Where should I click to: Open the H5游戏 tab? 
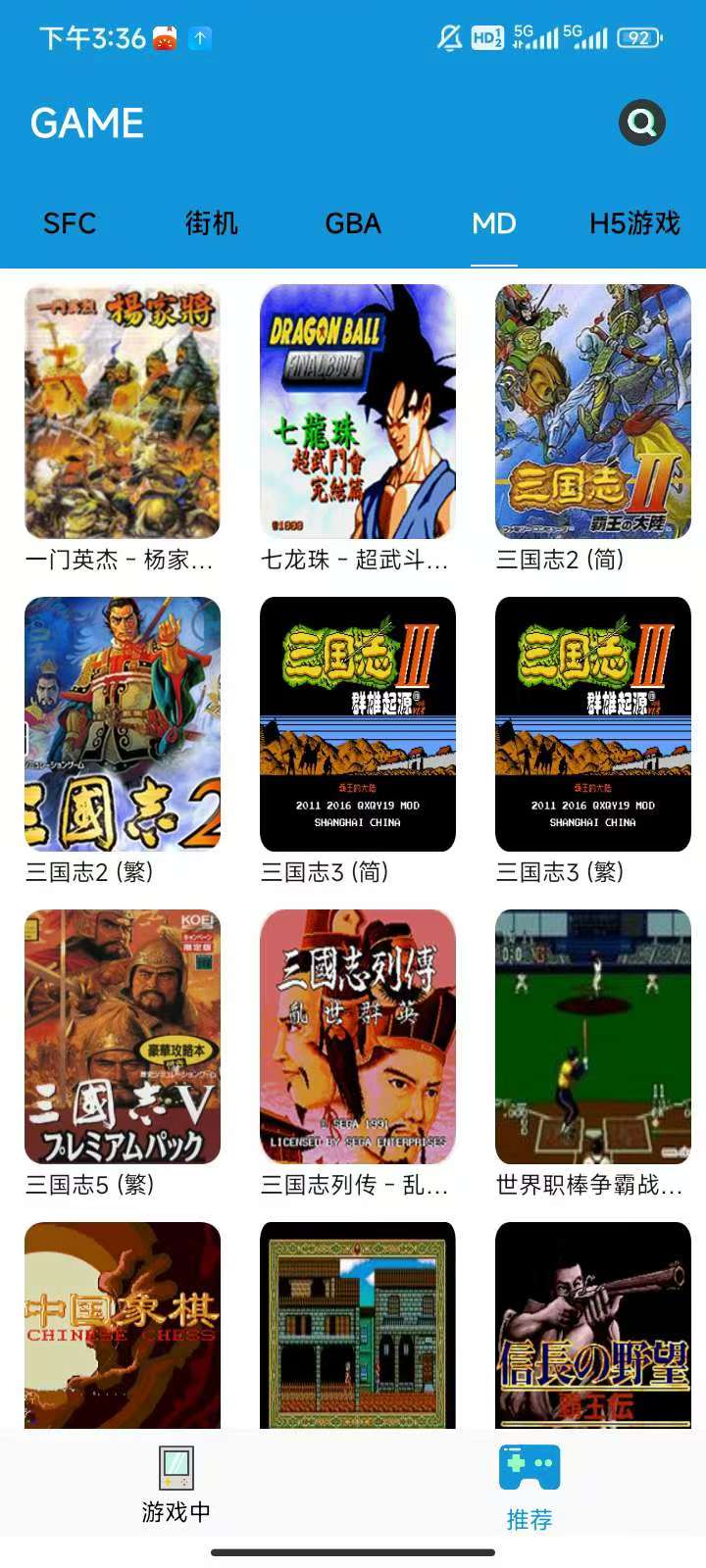pyautogui.click(x=635, y=223)
